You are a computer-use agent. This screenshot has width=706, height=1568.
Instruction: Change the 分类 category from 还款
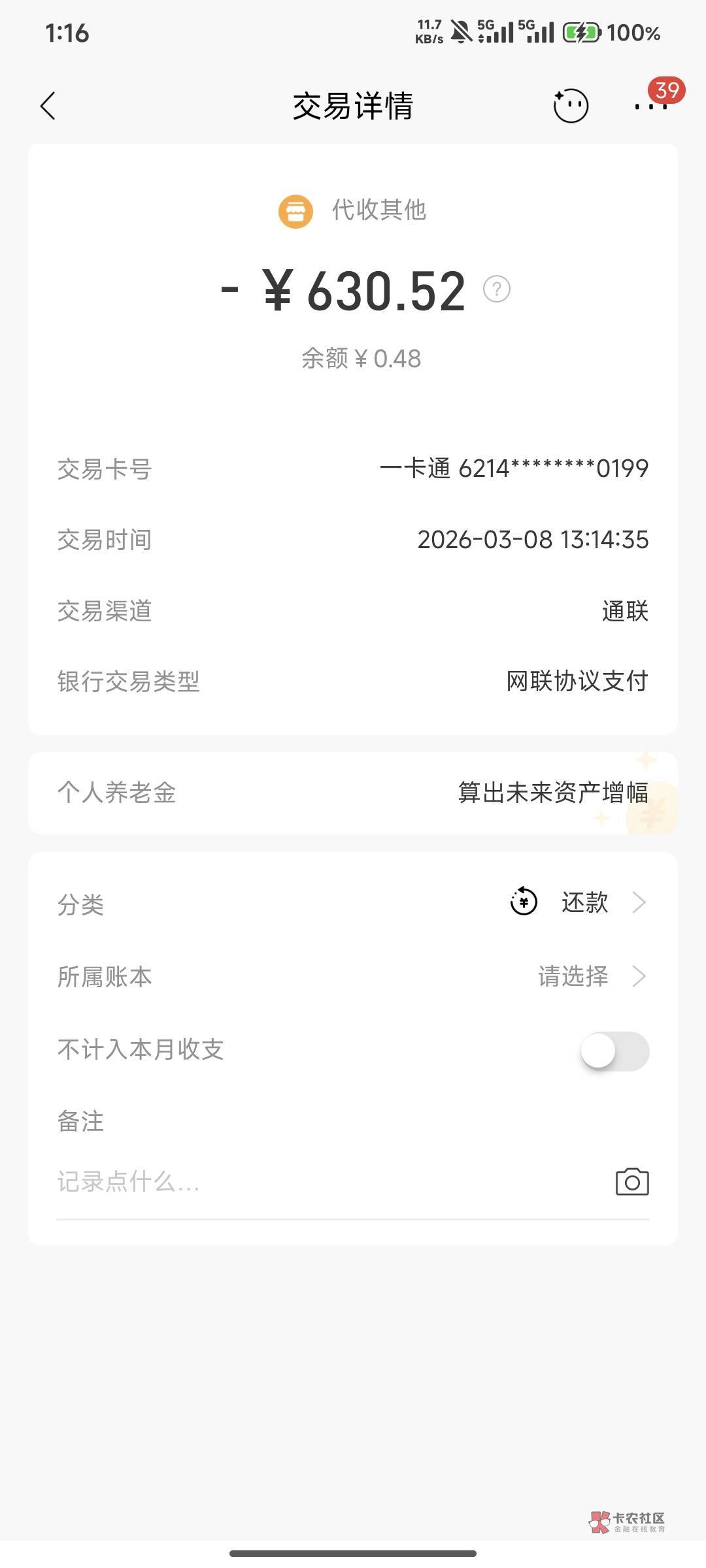pos(584,903)
